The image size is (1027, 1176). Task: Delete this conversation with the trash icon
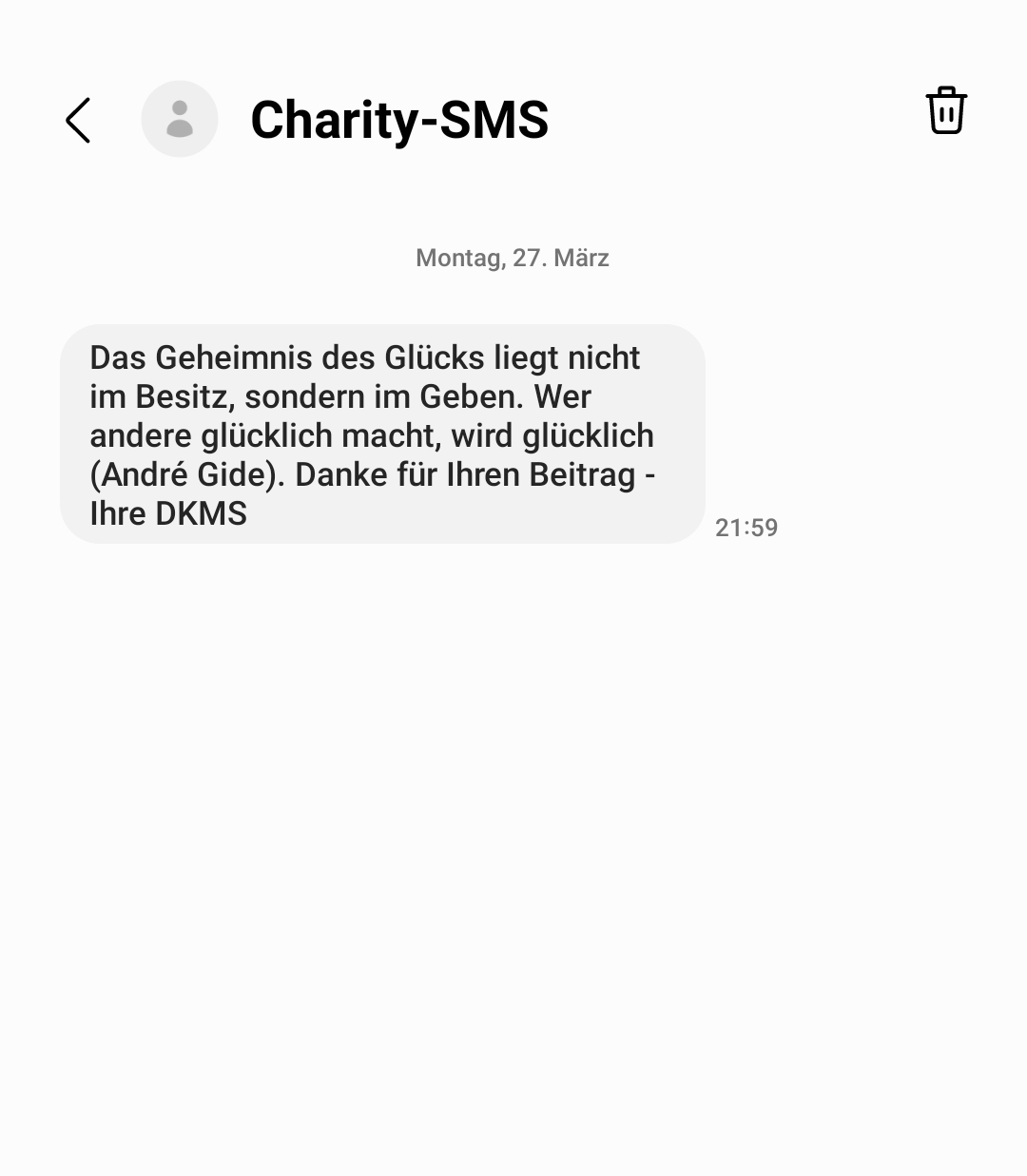[946, 110]
